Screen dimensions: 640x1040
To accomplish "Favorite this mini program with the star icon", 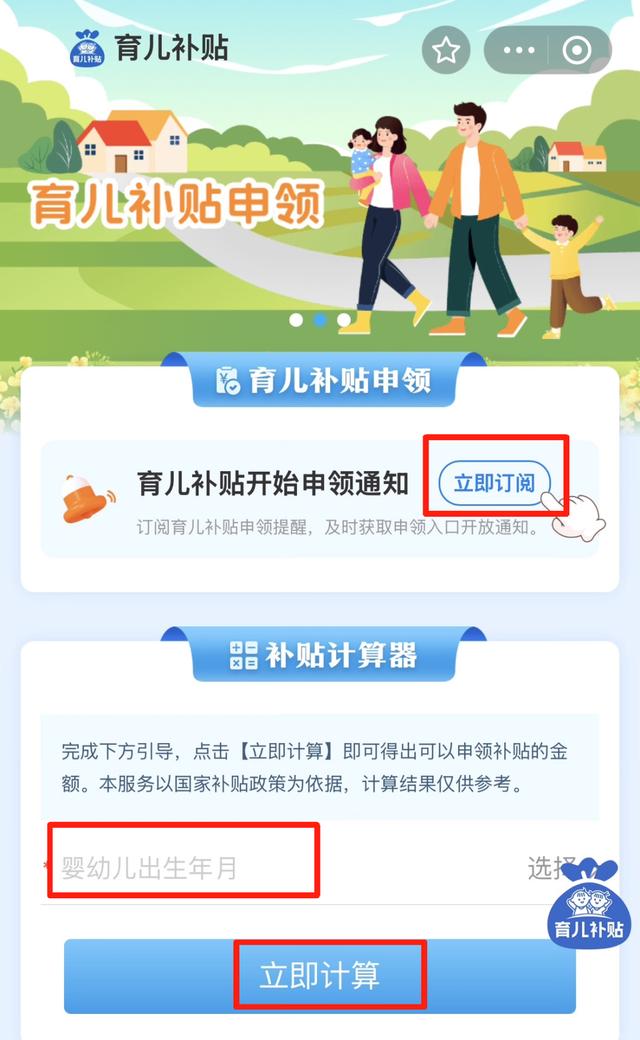I will [446, 50].
